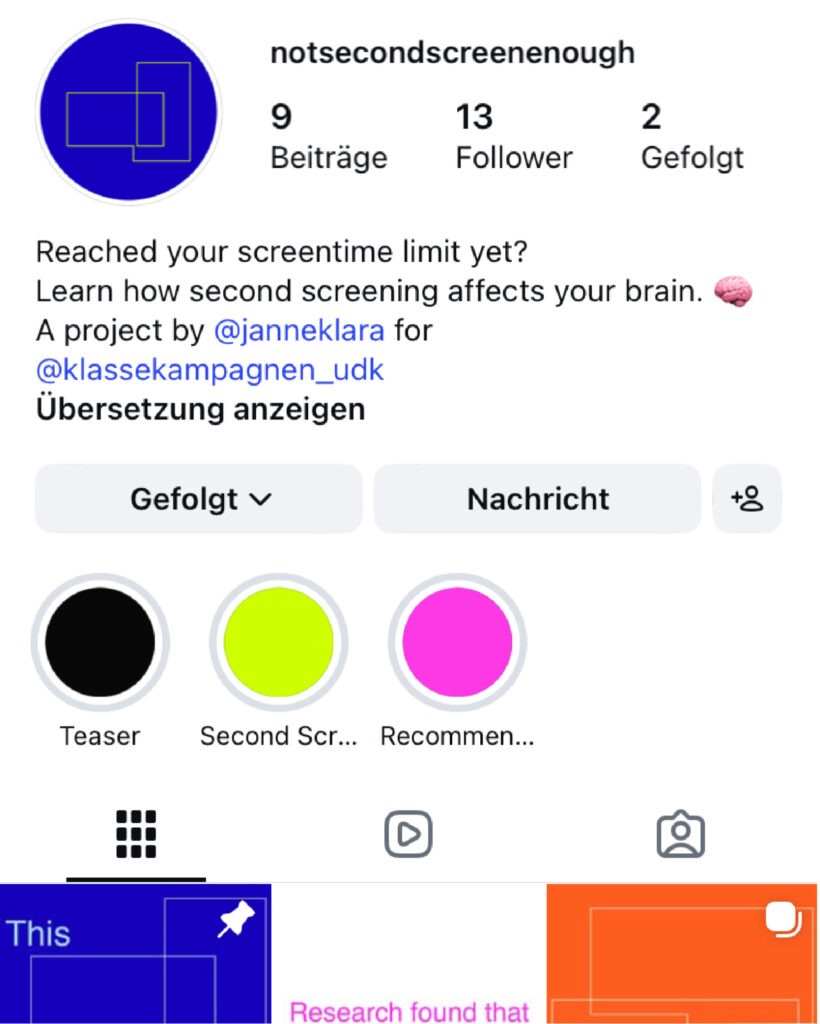Switch to the tagged photos tab
The image size is (820, 1024).
pos(681,833)
